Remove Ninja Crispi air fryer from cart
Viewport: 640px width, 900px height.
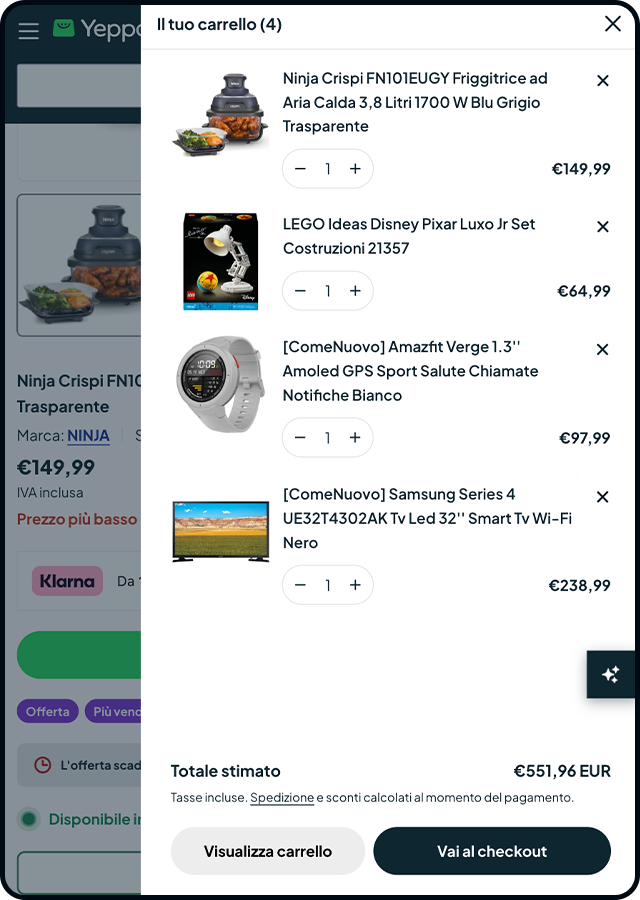click(x=602, y=81)
